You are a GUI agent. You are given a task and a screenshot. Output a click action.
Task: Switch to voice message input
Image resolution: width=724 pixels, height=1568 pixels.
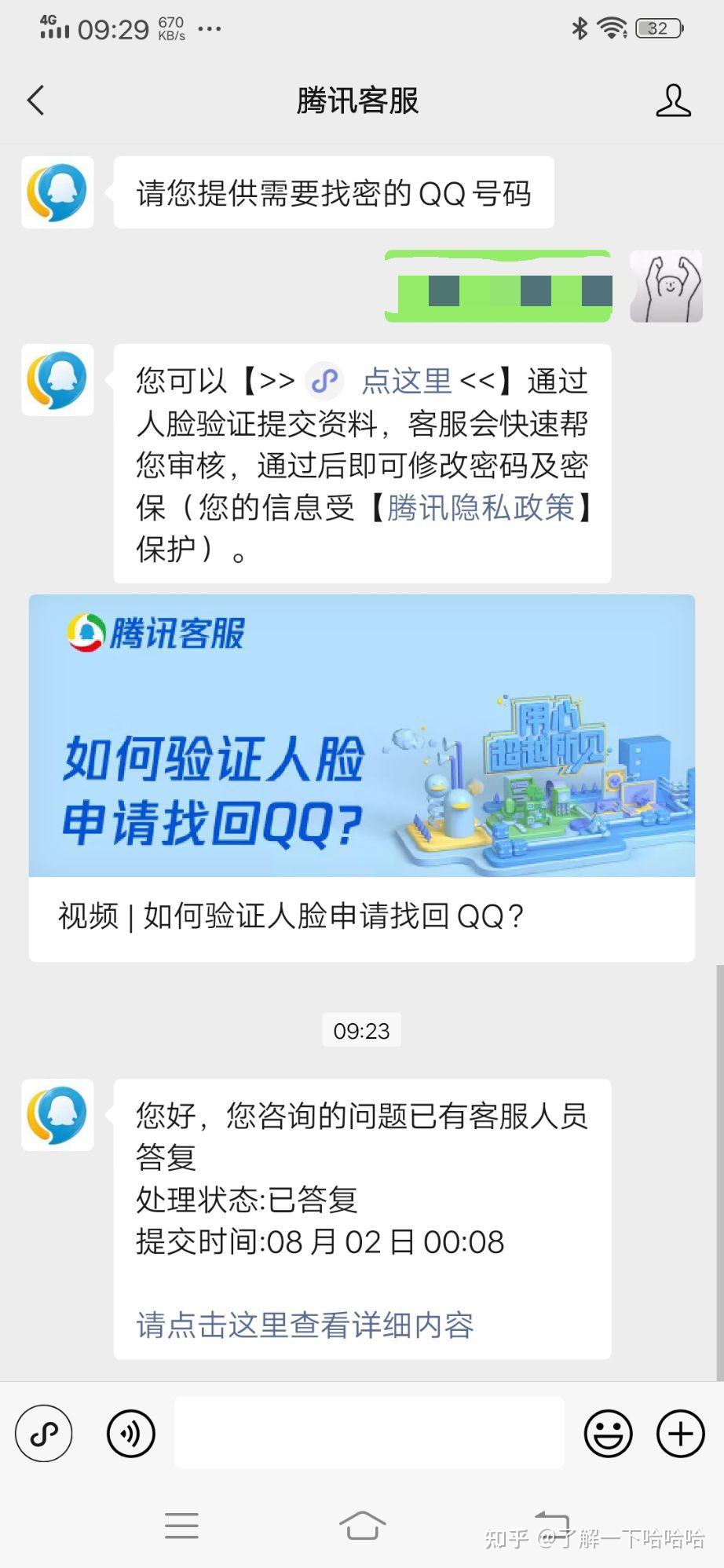131,1434
